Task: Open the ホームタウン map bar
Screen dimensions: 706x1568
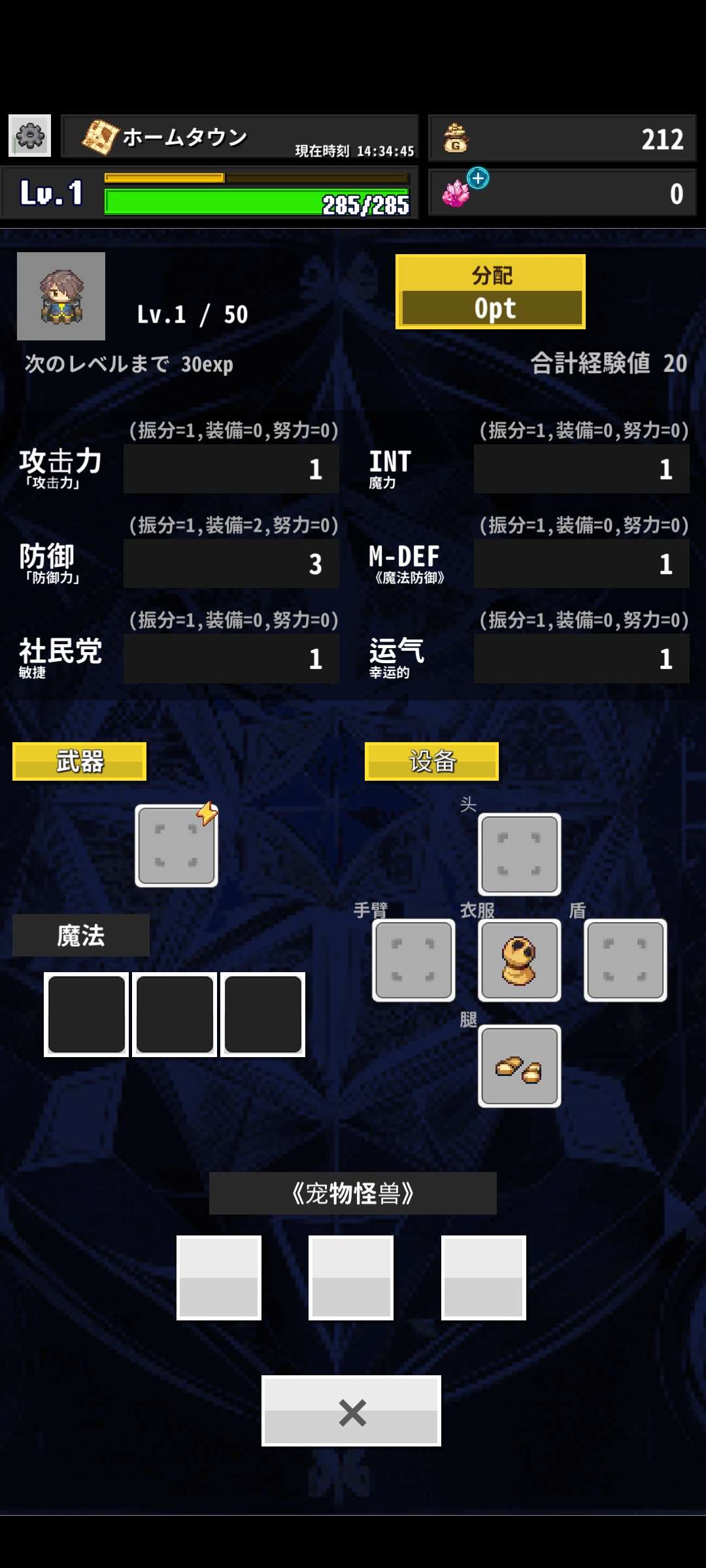Action: (x=239, y=137)
